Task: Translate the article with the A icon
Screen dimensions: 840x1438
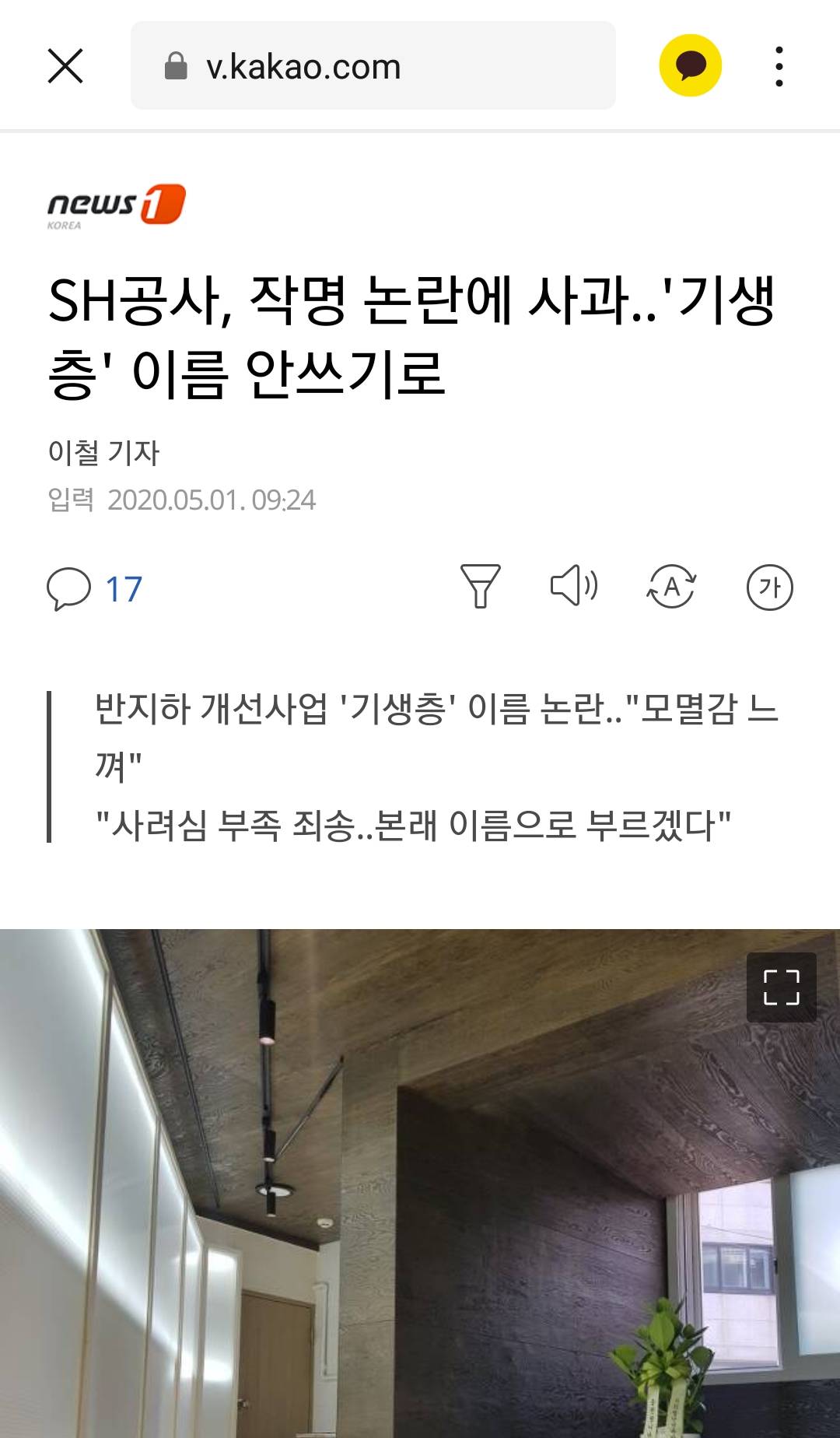Action: point(672,586)
